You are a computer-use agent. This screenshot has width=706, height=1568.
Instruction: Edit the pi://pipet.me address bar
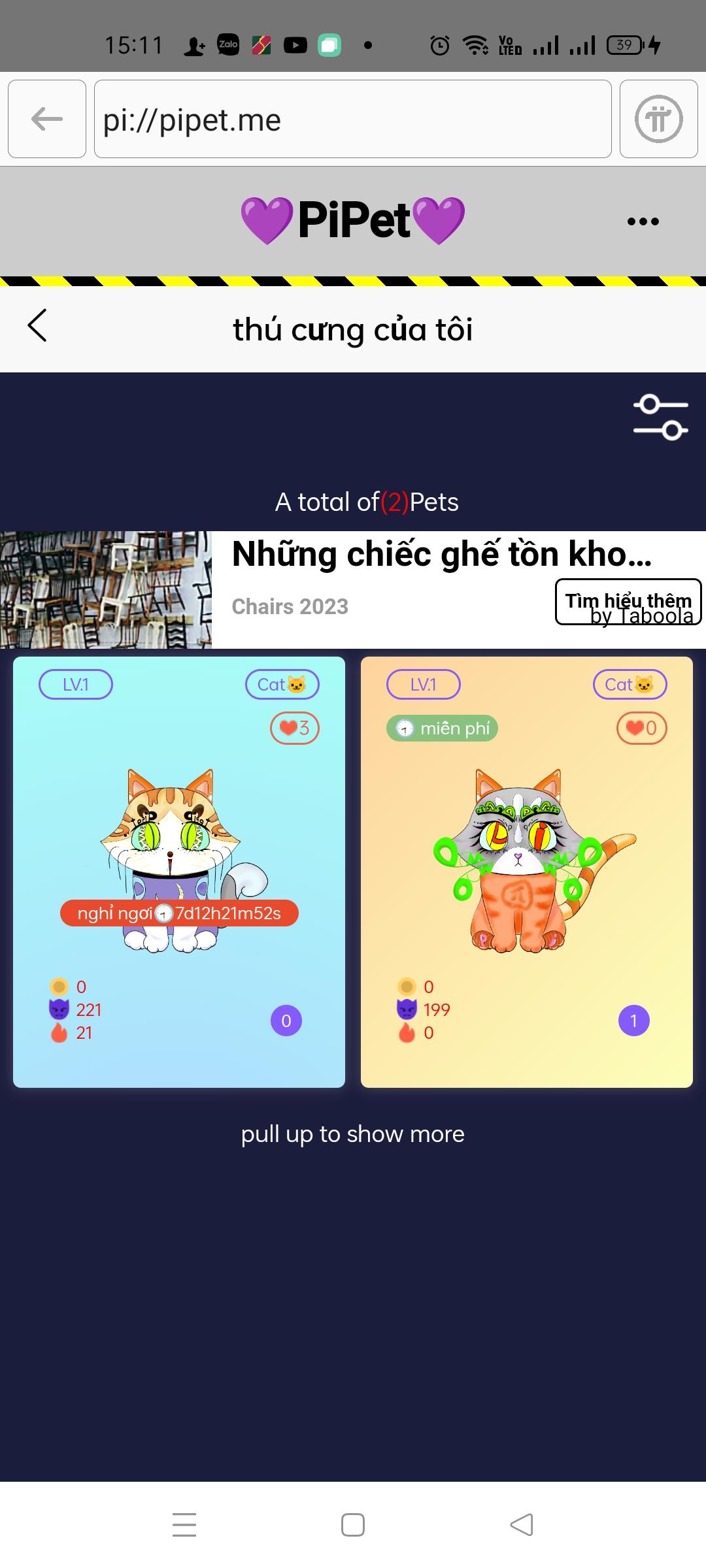pyautogui.click(x=353, y=119)
